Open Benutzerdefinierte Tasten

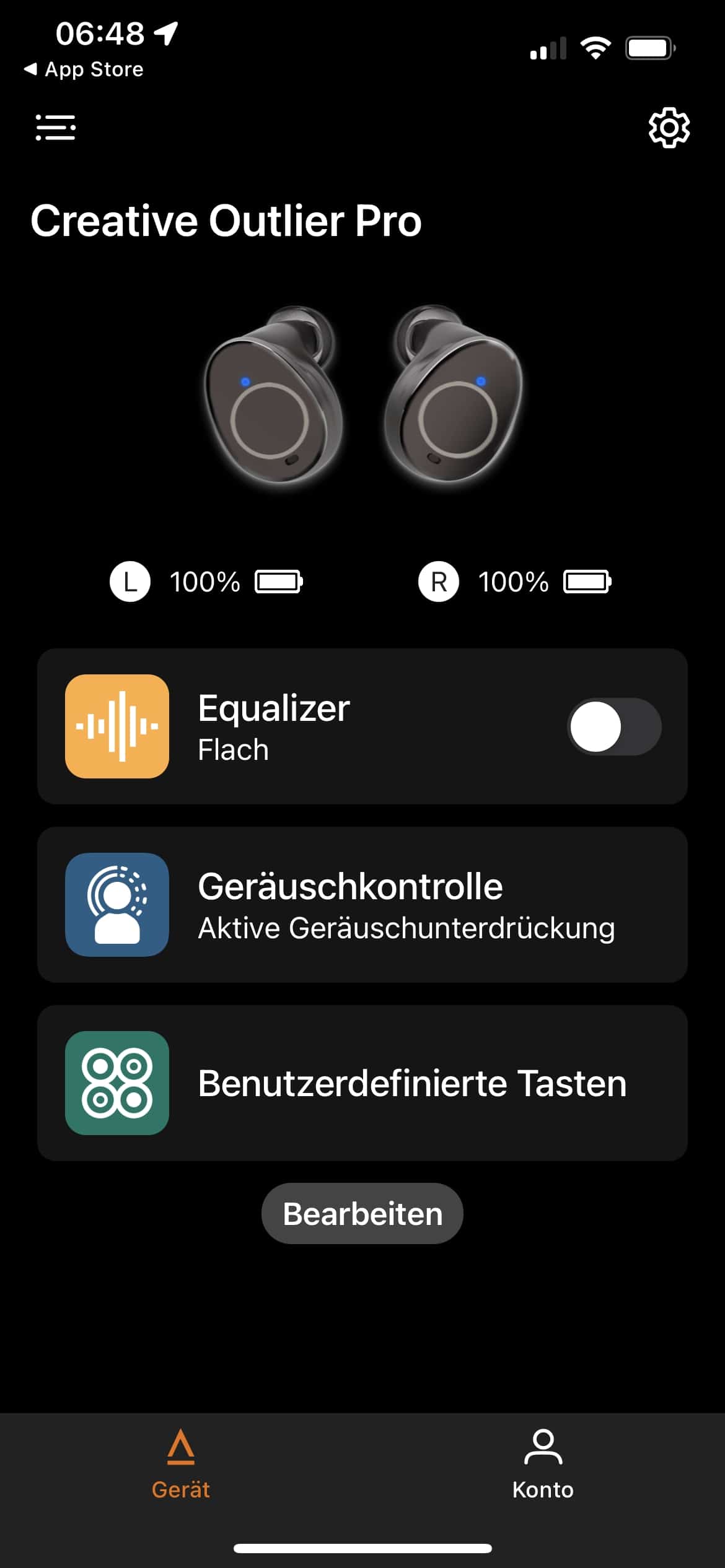(362, 1083)
